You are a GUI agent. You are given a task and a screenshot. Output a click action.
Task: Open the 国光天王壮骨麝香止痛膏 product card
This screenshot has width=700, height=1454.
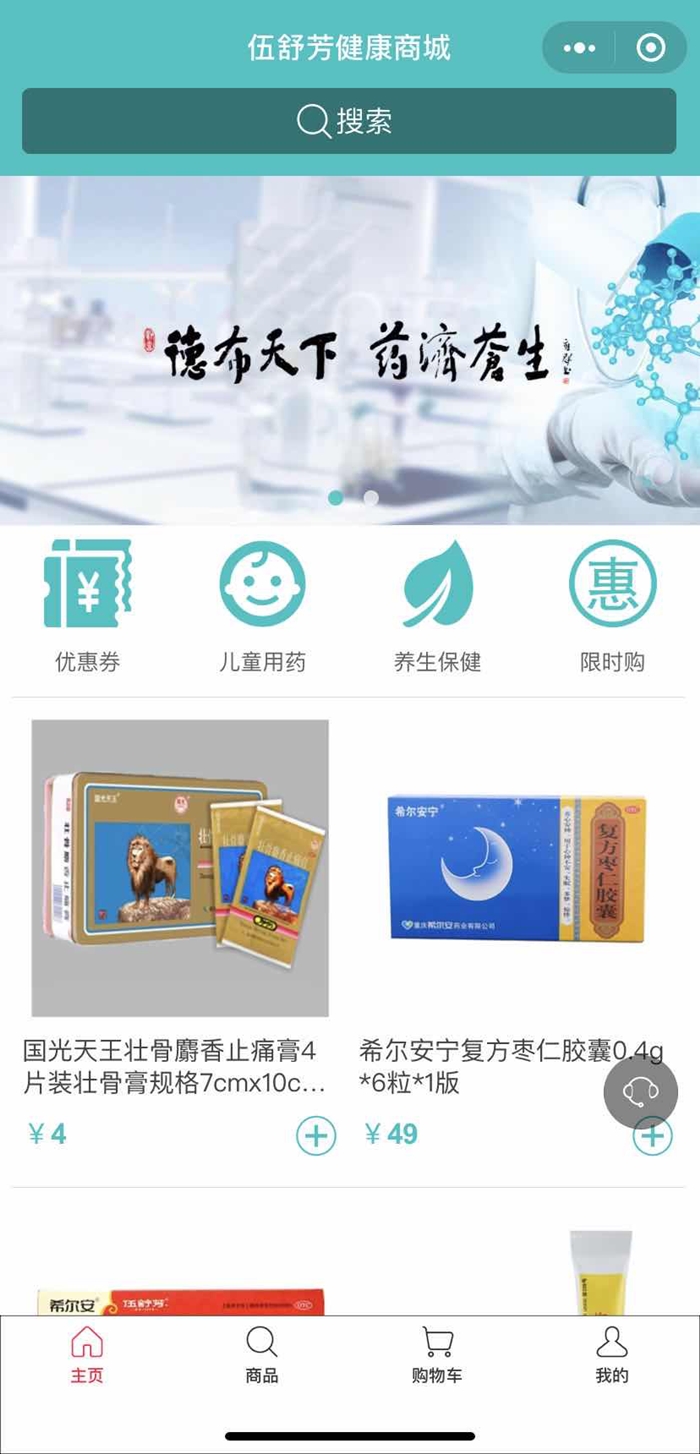pos(180,868)
